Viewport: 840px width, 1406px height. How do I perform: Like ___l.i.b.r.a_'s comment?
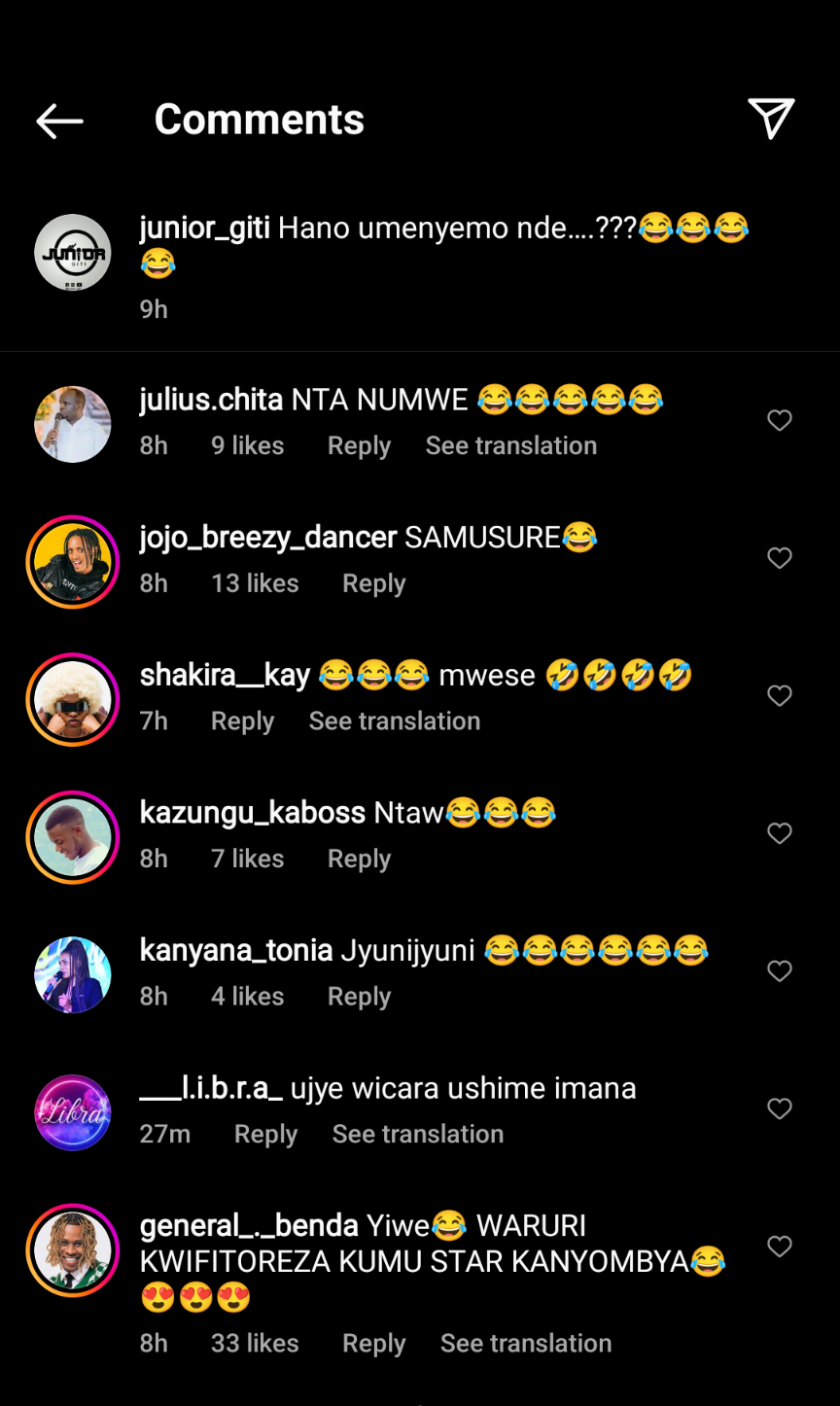780,1108
